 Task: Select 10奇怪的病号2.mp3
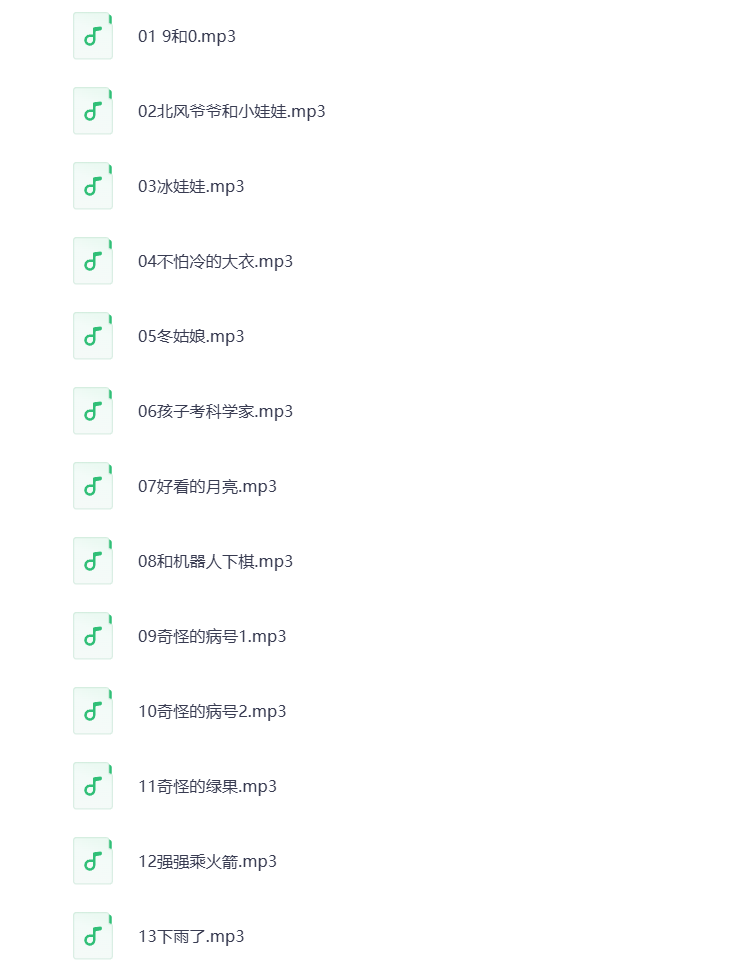click(212, 712)
